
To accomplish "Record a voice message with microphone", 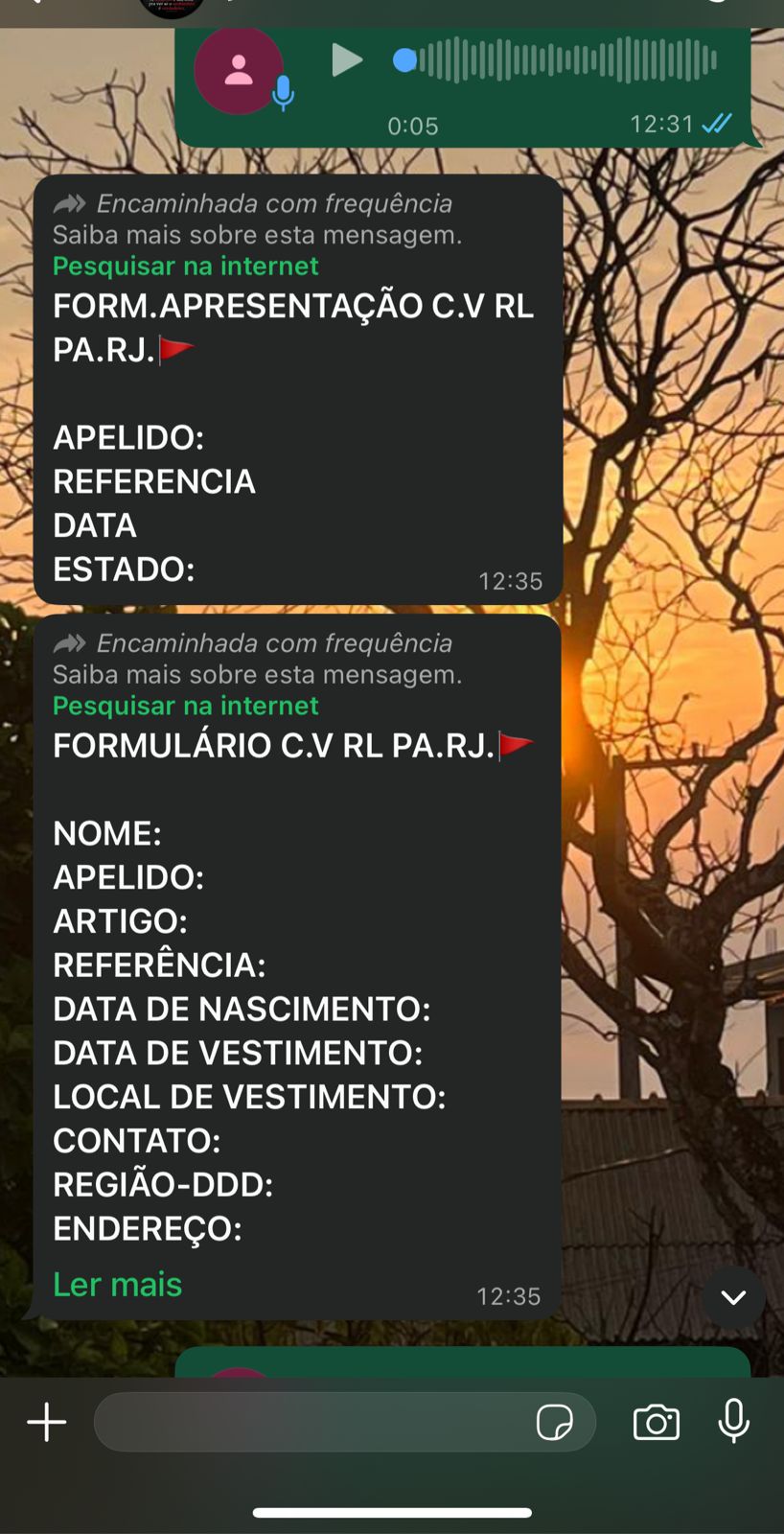I will [734, 1420].
